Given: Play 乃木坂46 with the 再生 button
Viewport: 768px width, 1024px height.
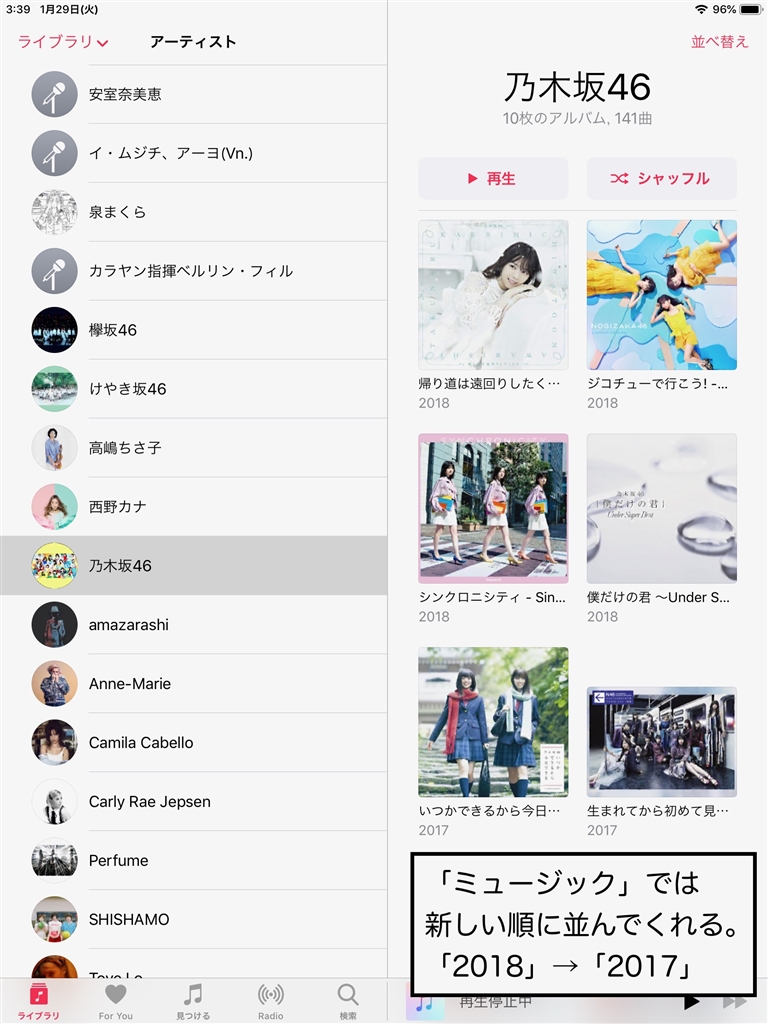Looking at the screenshot, I should coord(492,179).
